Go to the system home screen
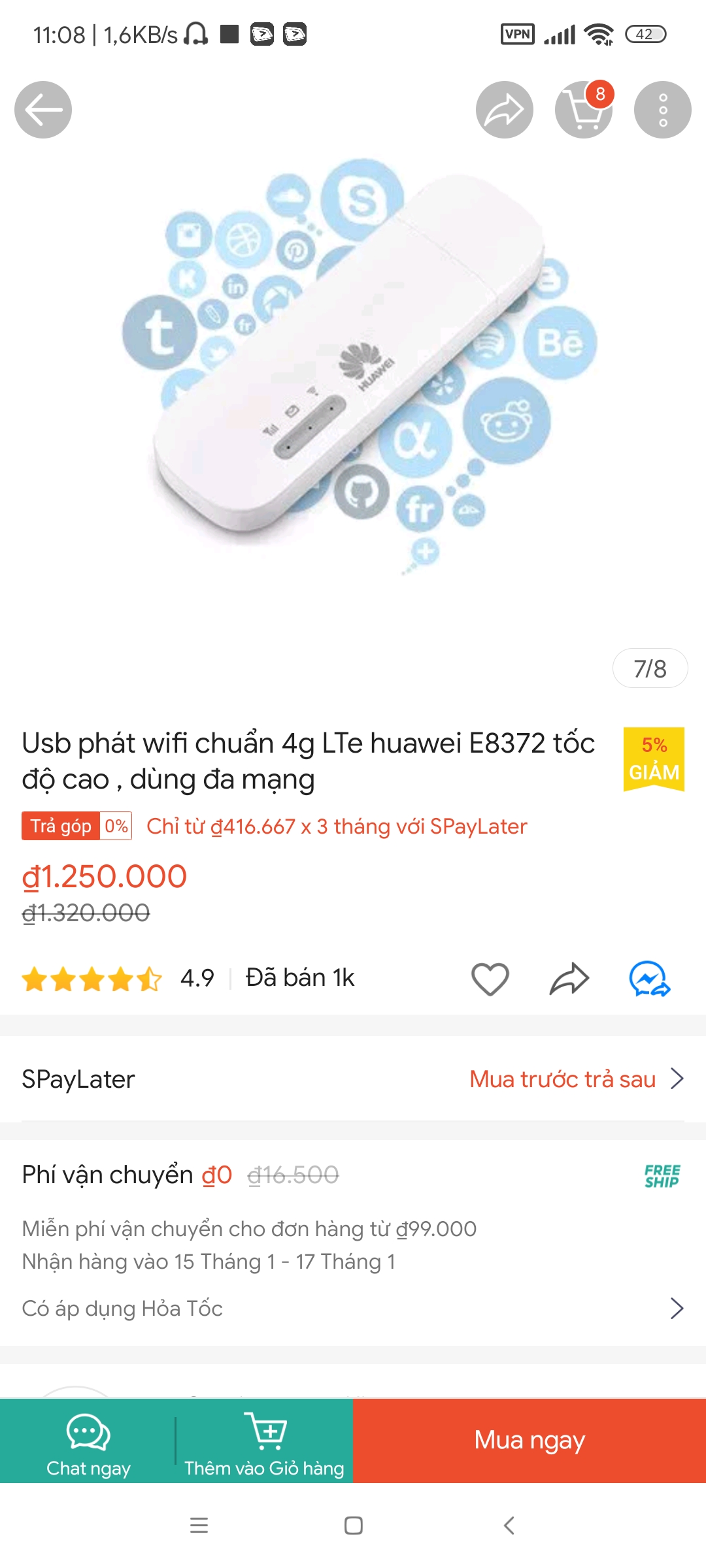Image resolution: width=706 pixels, height=1568 pixels. [354, 1526]
